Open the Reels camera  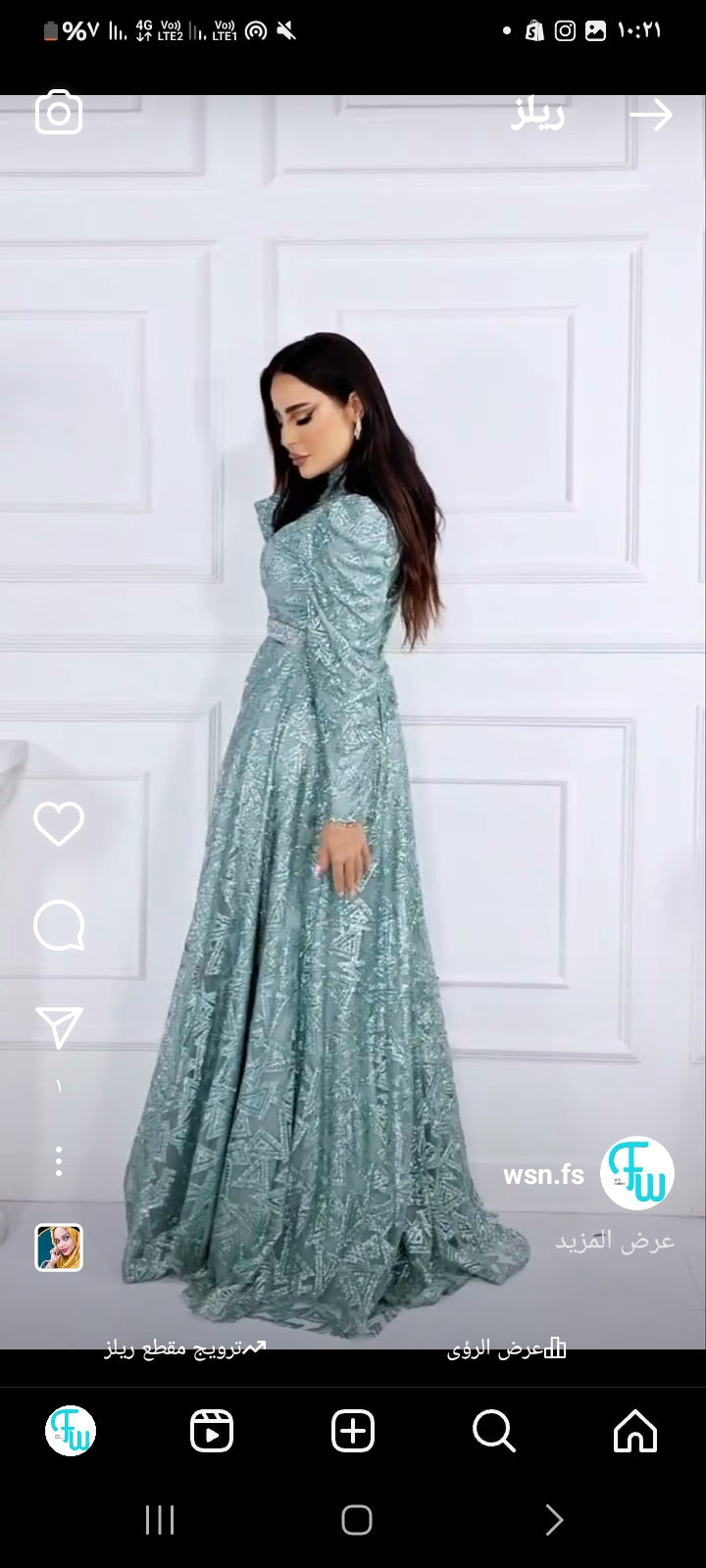click(x=59, y=114)
